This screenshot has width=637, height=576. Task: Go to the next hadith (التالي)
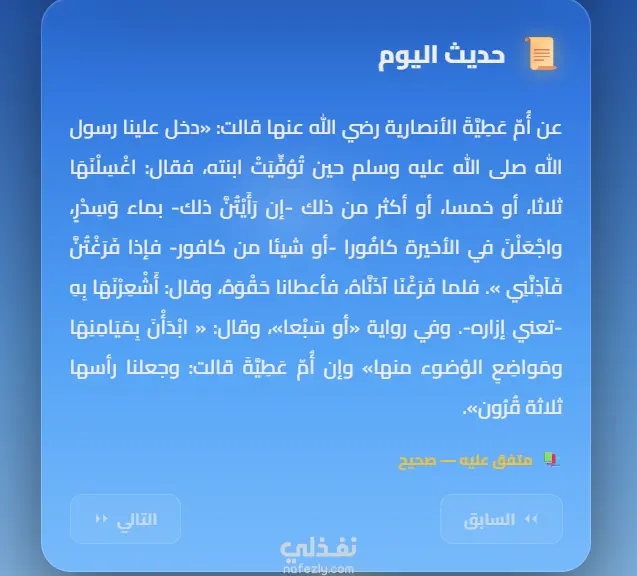point(125,519)
